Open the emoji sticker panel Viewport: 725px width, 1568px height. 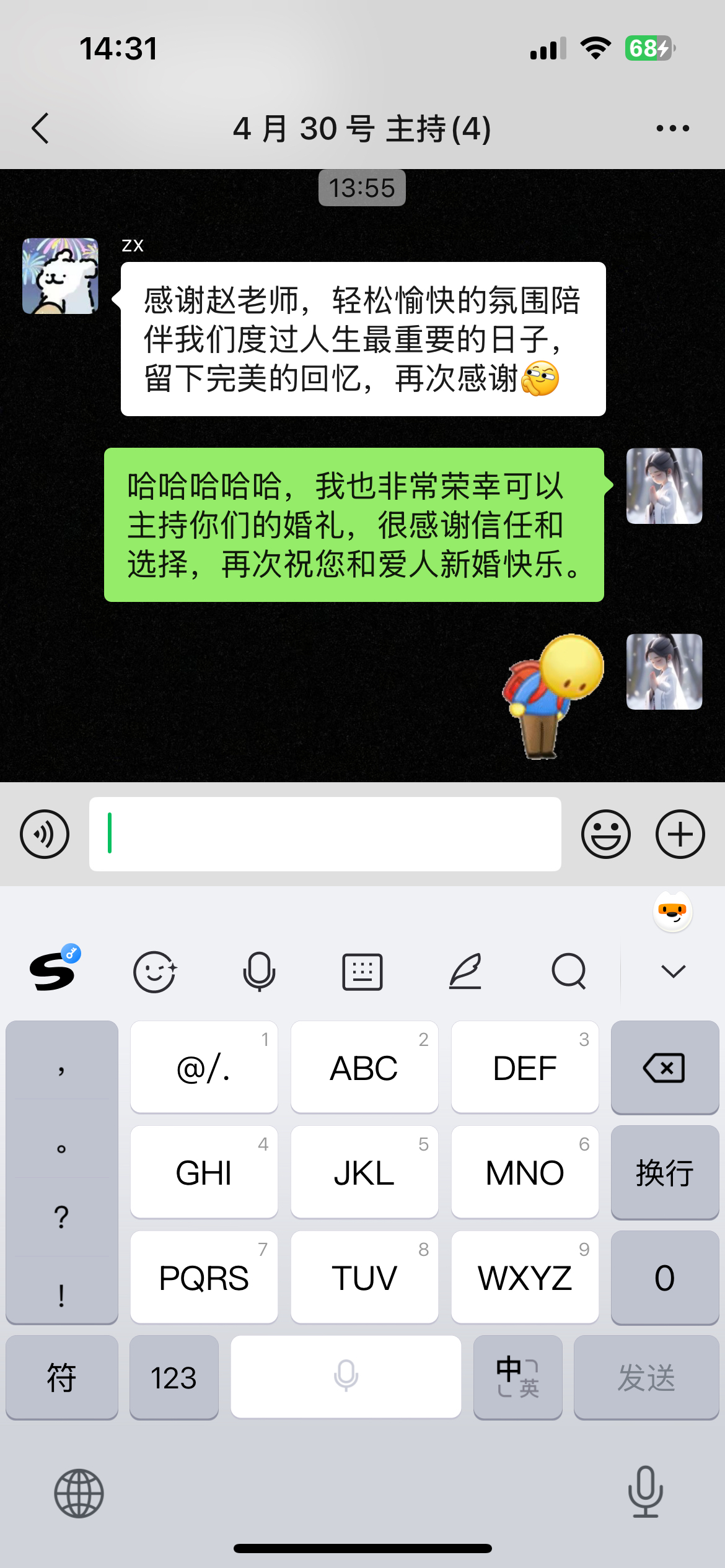tap(605, 834)
